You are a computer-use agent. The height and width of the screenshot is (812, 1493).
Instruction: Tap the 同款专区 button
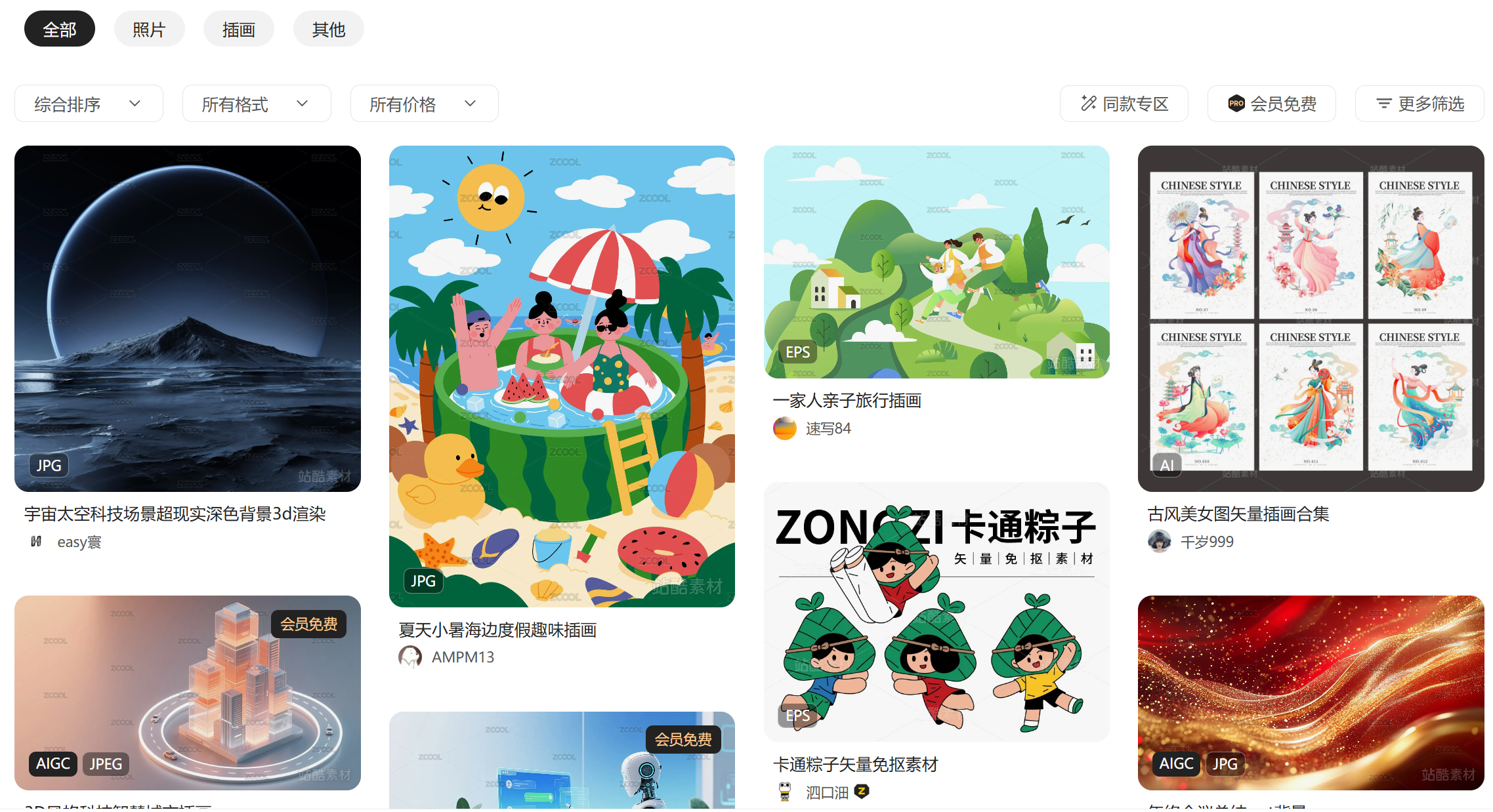click(1124, 104)
